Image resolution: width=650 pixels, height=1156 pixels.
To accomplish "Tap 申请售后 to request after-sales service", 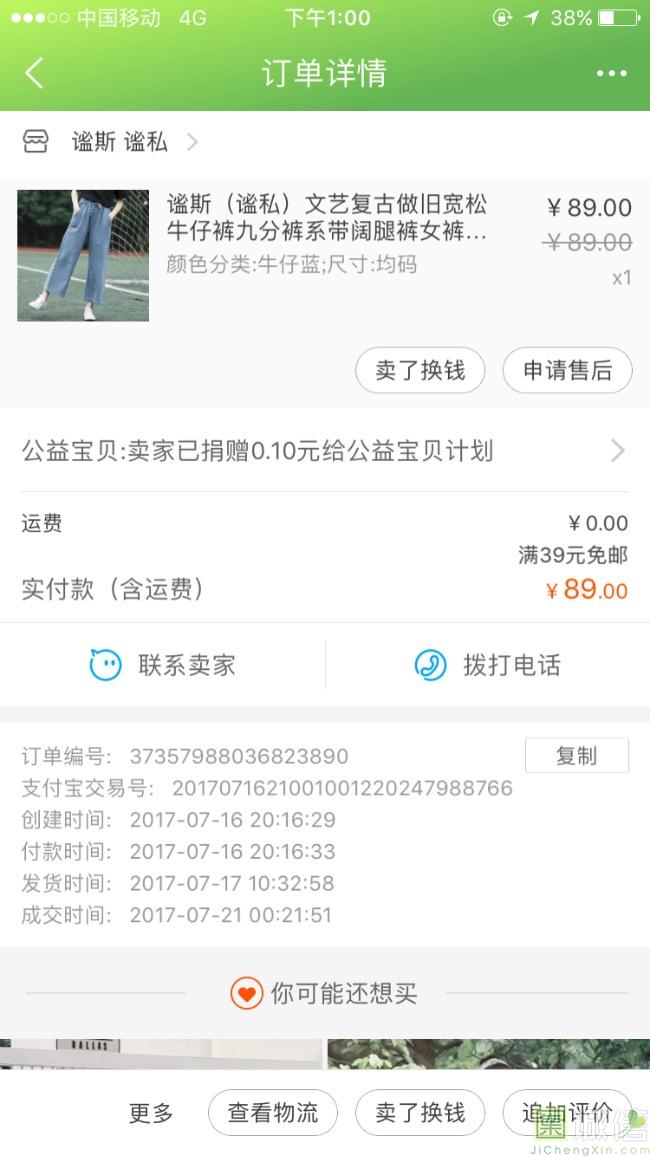I will point(567,370).
